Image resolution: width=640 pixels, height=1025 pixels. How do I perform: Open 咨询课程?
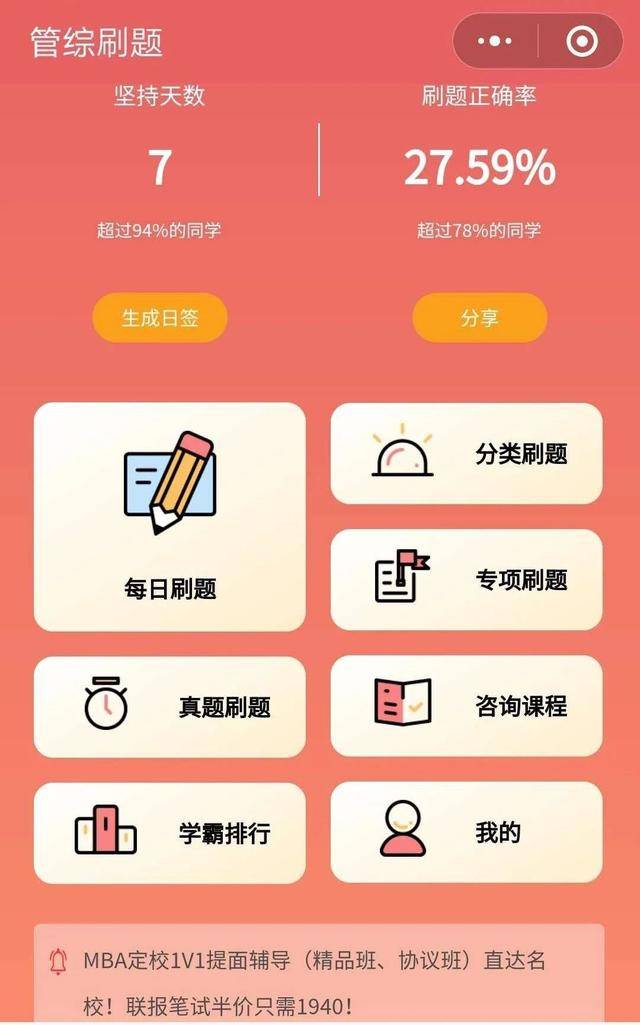466,707
